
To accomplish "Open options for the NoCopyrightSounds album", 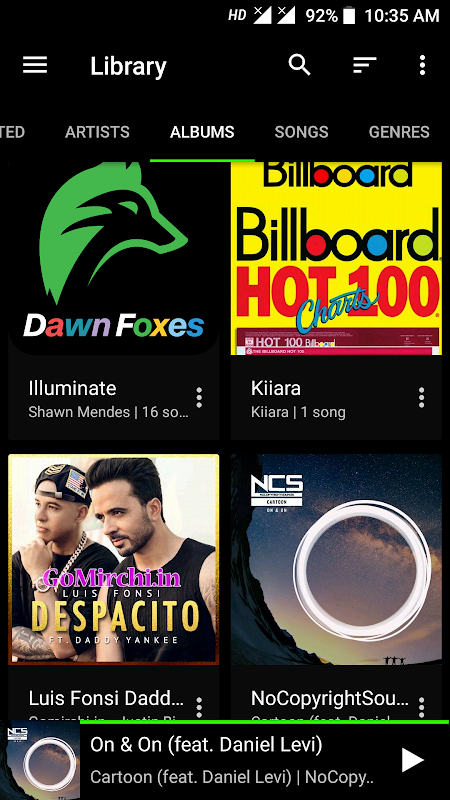I will 421,707.
